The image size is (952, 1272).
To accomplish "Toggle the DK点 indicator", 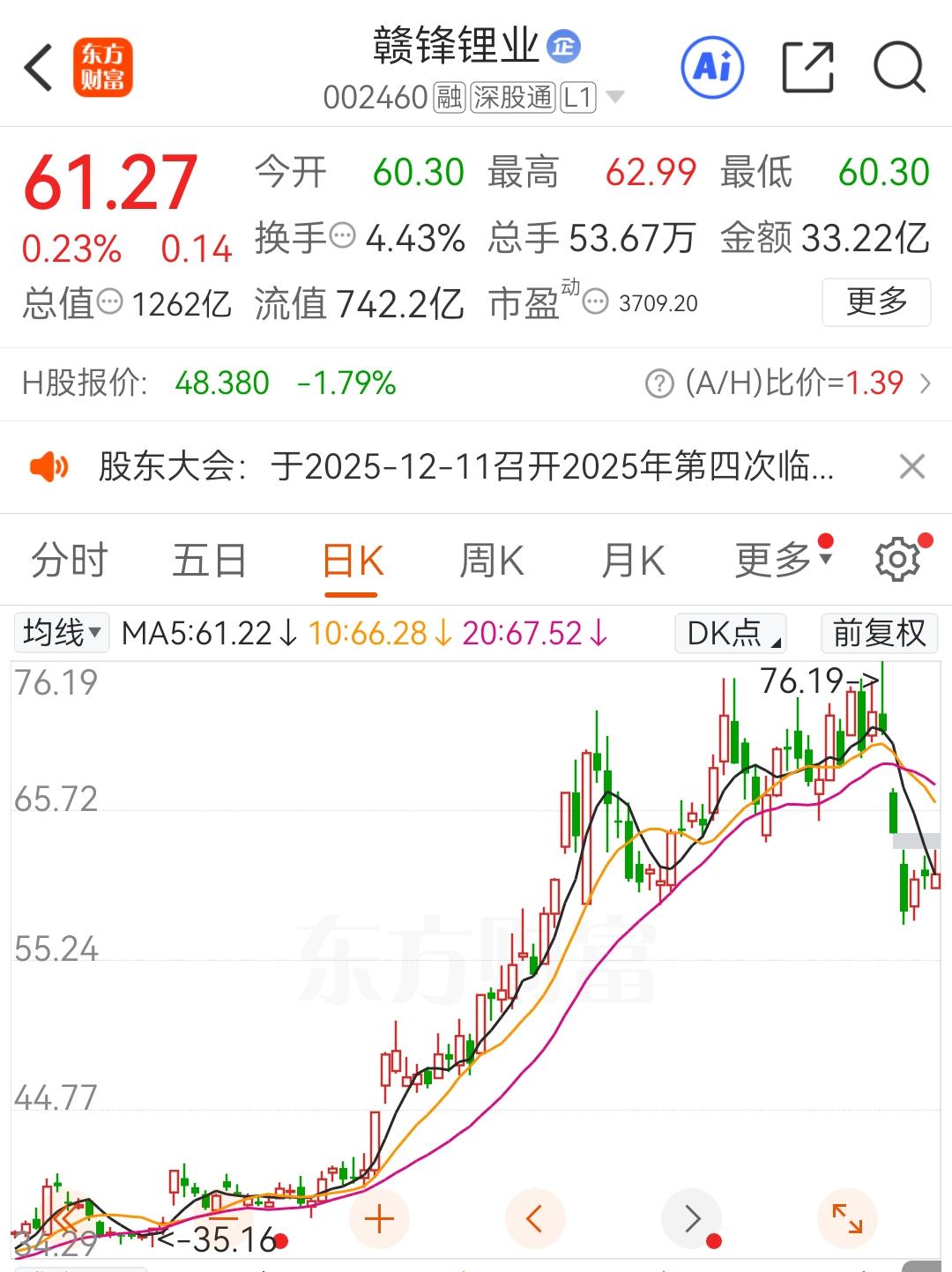I will pyautogui.click(x=730, y=633).
